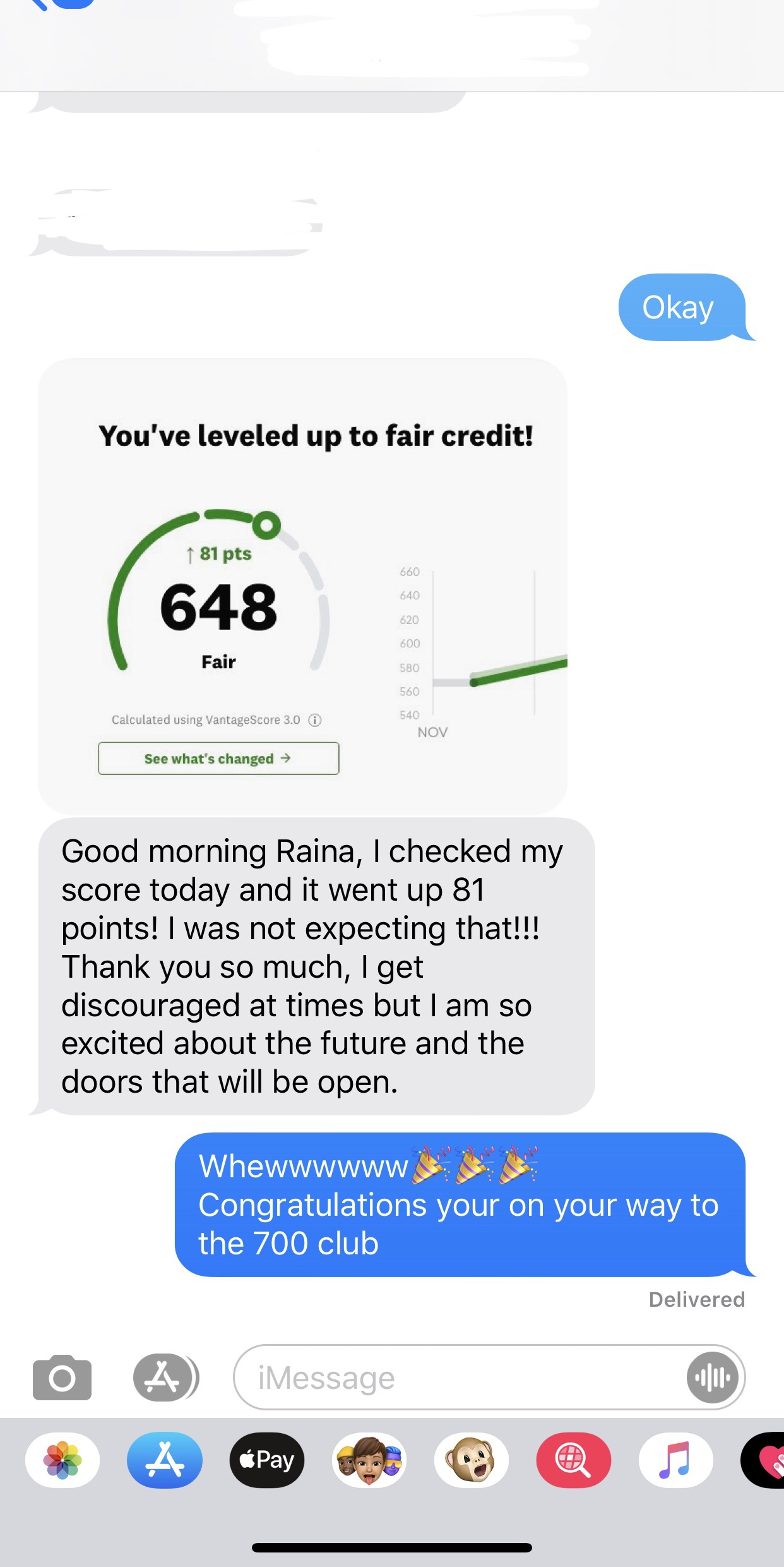Focus the iMessage text field
Image resolution: width=784 pixels, height=1567 pixels.
[x=454, y=1378]
